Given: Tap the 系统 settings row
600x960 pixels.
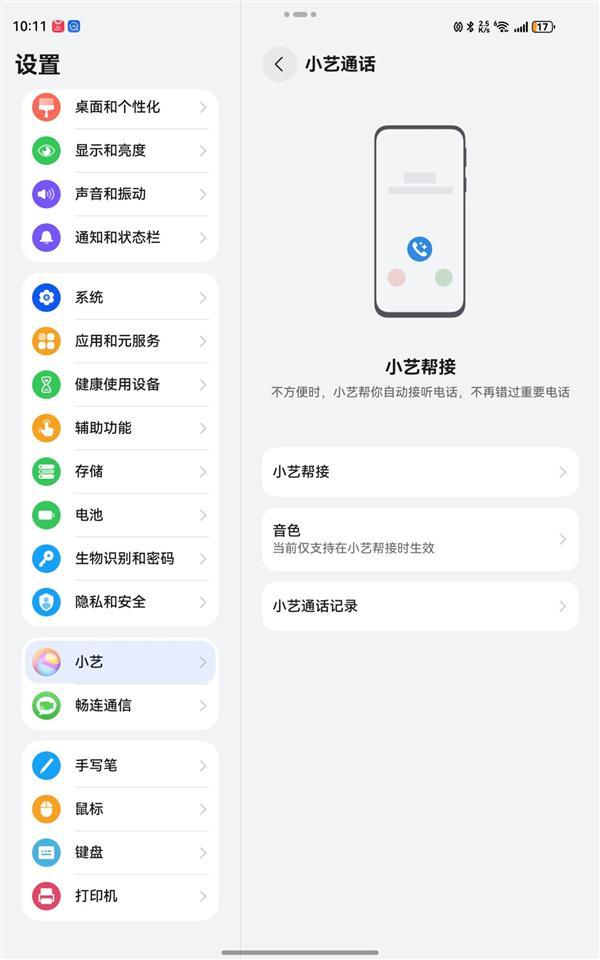Looking at the screenshot, I should tap(120, 298).
